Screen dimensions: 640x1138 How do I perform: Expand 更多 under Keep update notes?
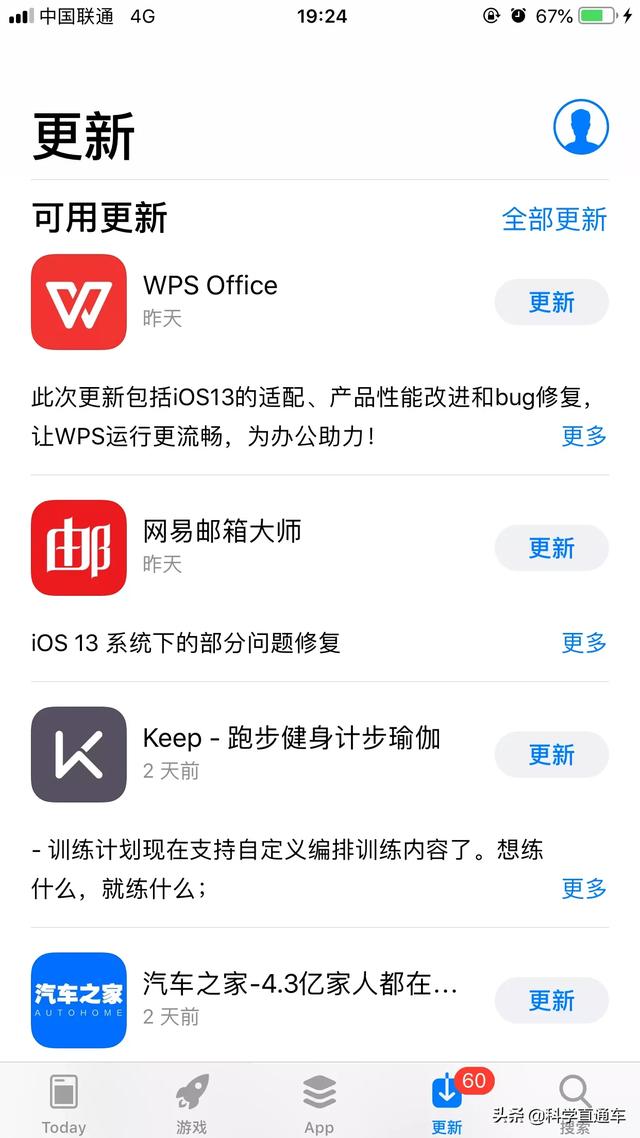584,888
